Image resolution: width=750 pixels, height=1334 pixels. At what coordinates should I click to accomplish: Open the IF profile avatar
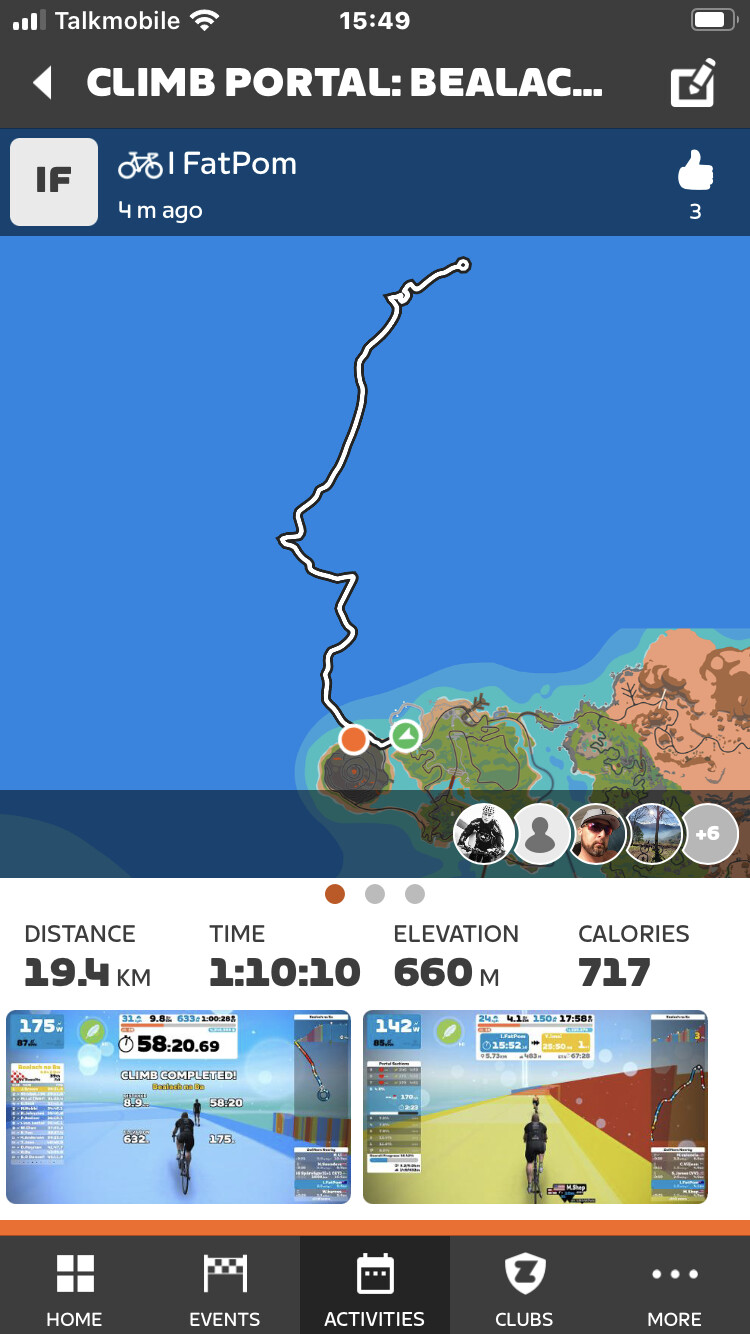pyautogui.click(x=54, y=182)
